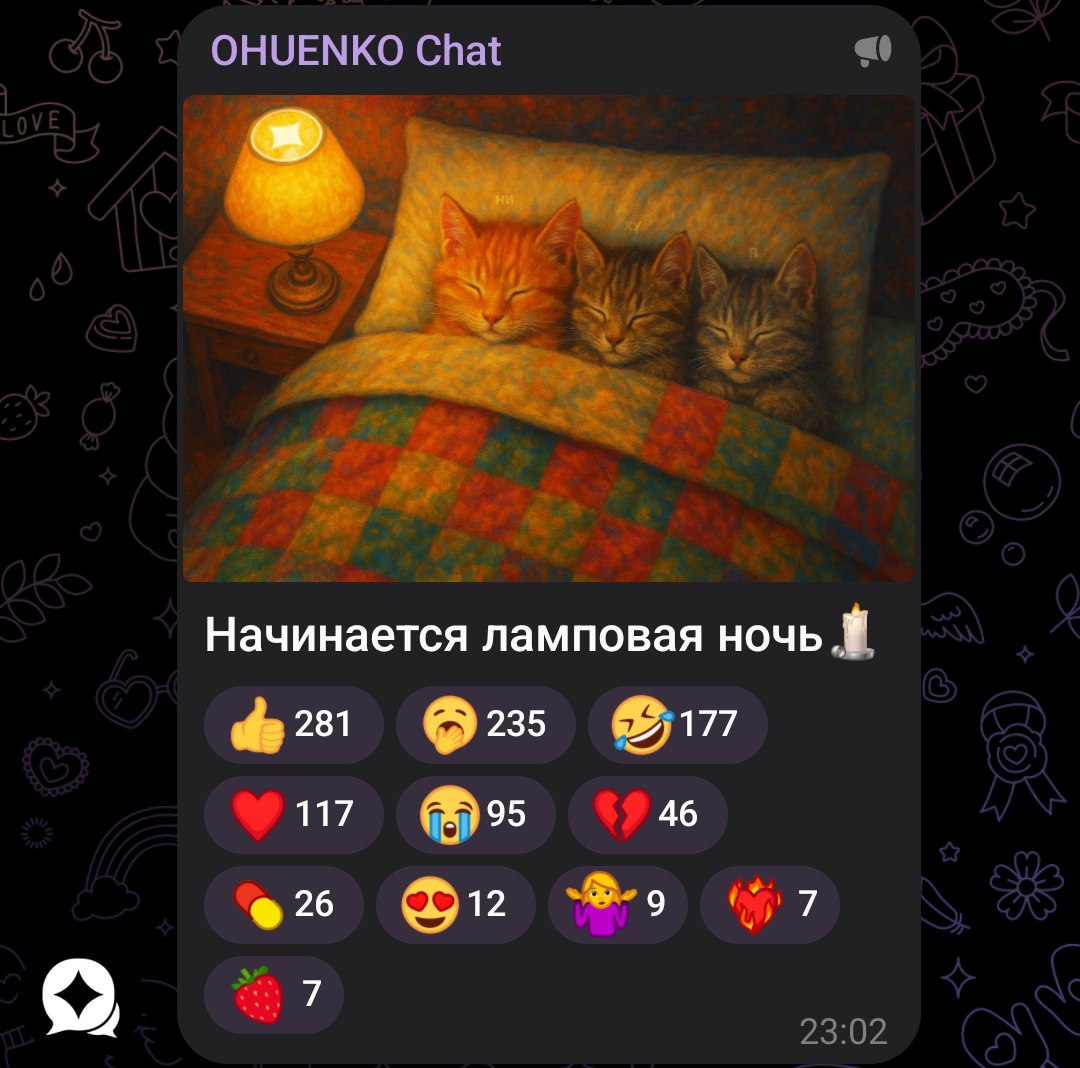React with the red heart showing 117
The height and width of the screenshot is (1068, 1080).
(x=293, y=814)
